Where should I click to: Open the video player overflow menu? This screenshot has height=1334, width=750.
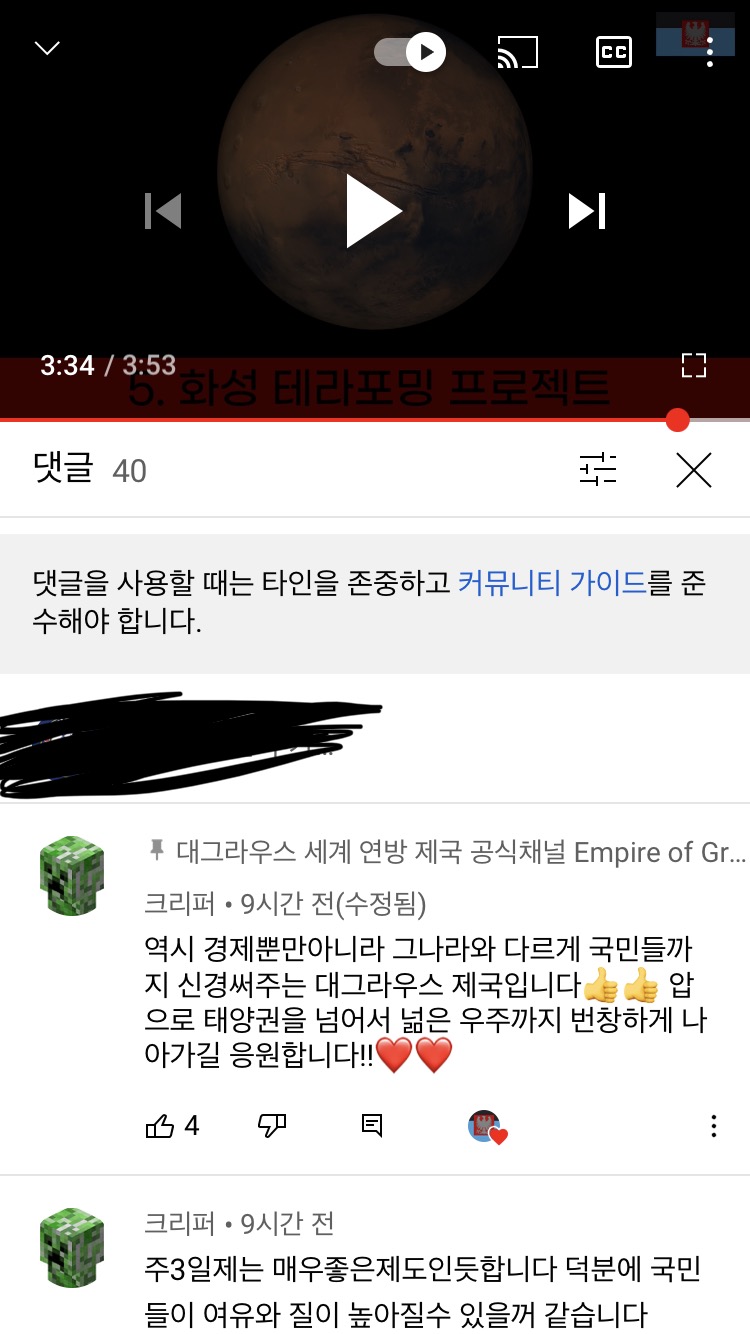point(709,52)
